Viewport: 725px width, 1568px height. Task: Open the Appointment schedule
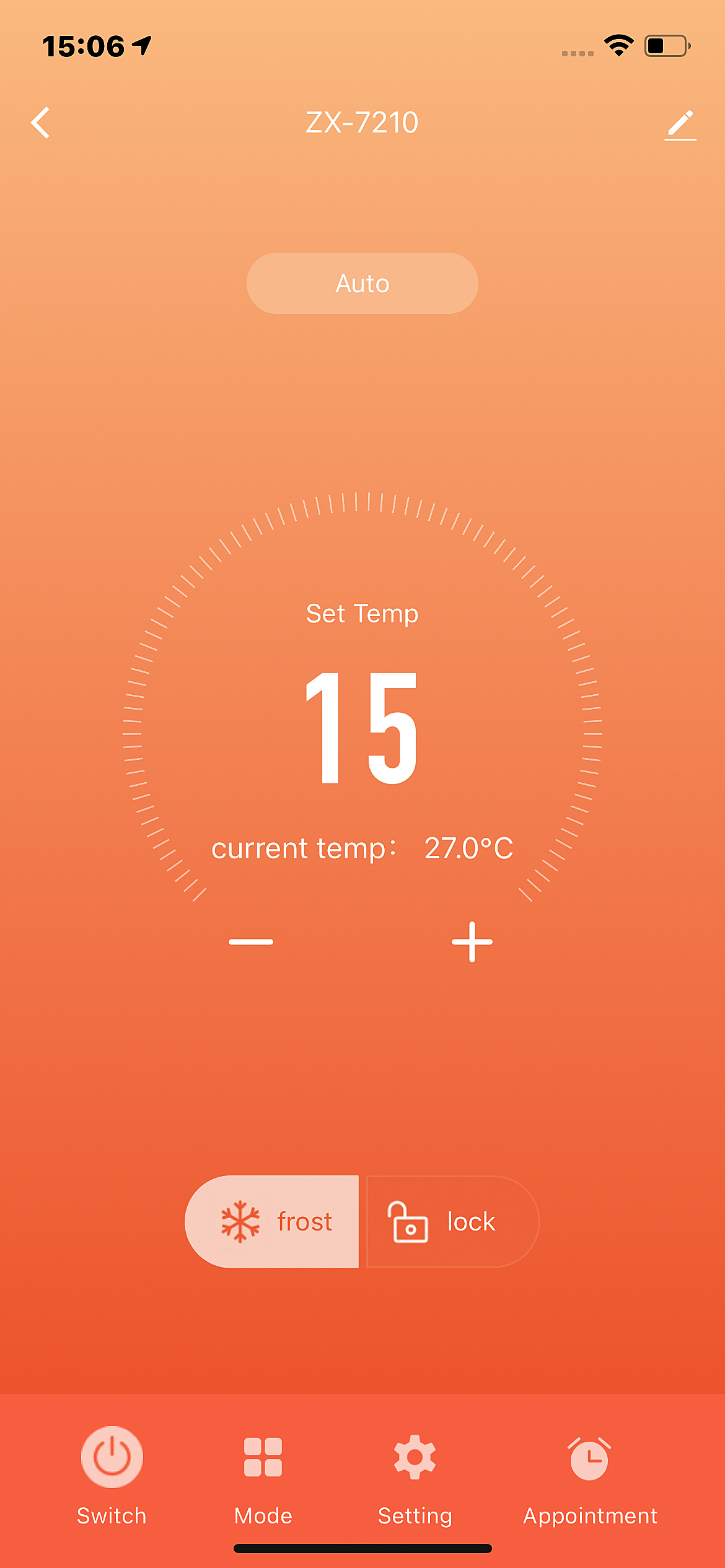589,1458
